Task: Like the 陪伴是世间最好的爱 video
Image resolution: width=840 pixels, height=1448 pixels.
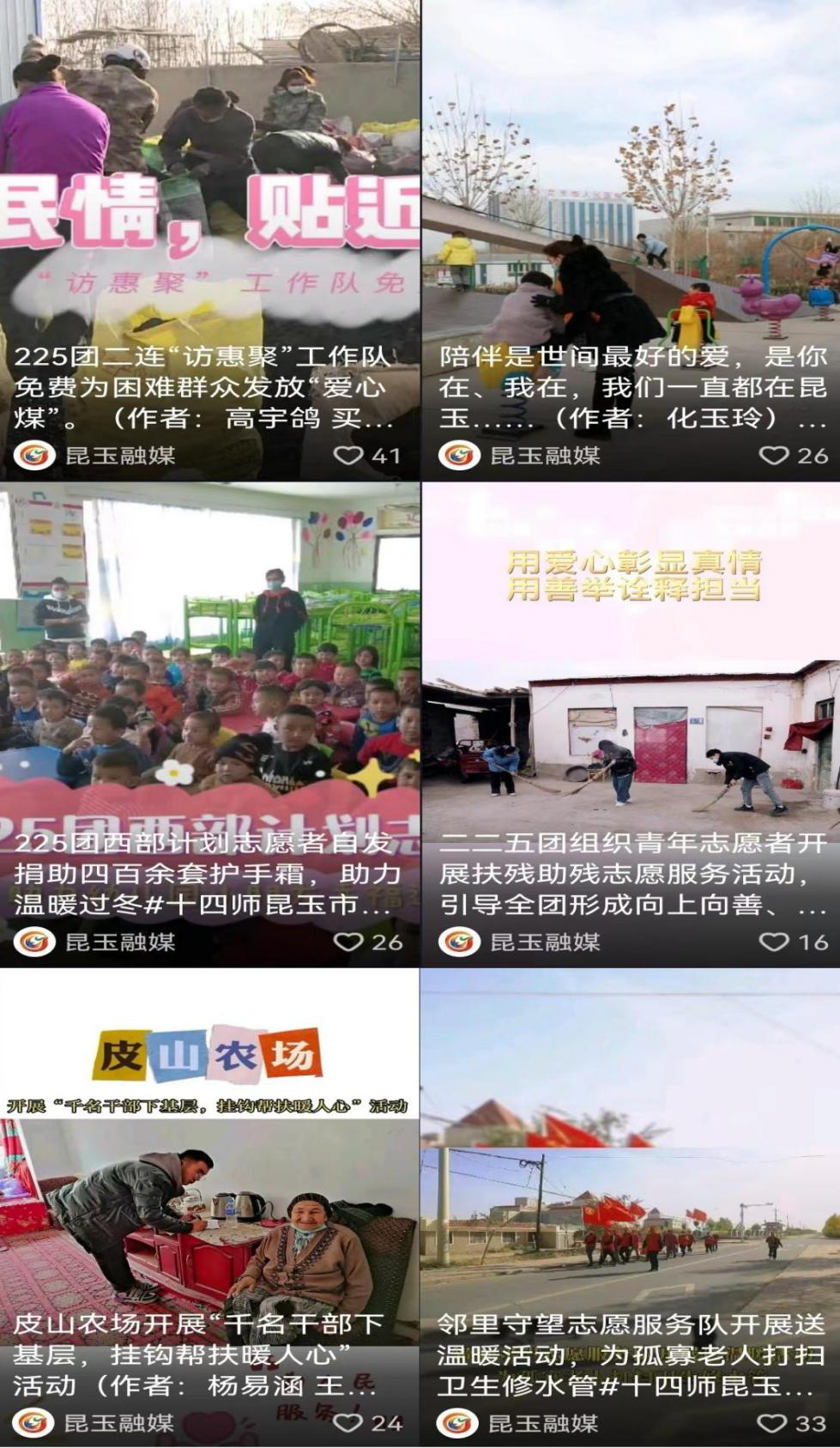Action: click(774, 455)
